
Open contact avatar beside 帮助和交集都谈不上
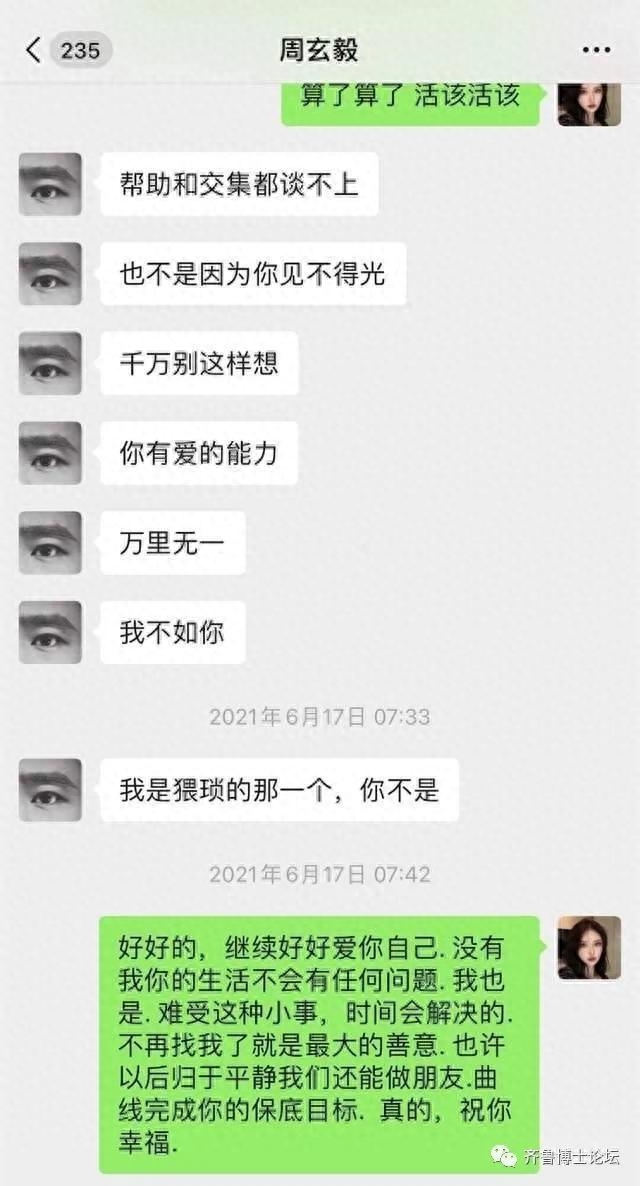(x=50, y=184)
